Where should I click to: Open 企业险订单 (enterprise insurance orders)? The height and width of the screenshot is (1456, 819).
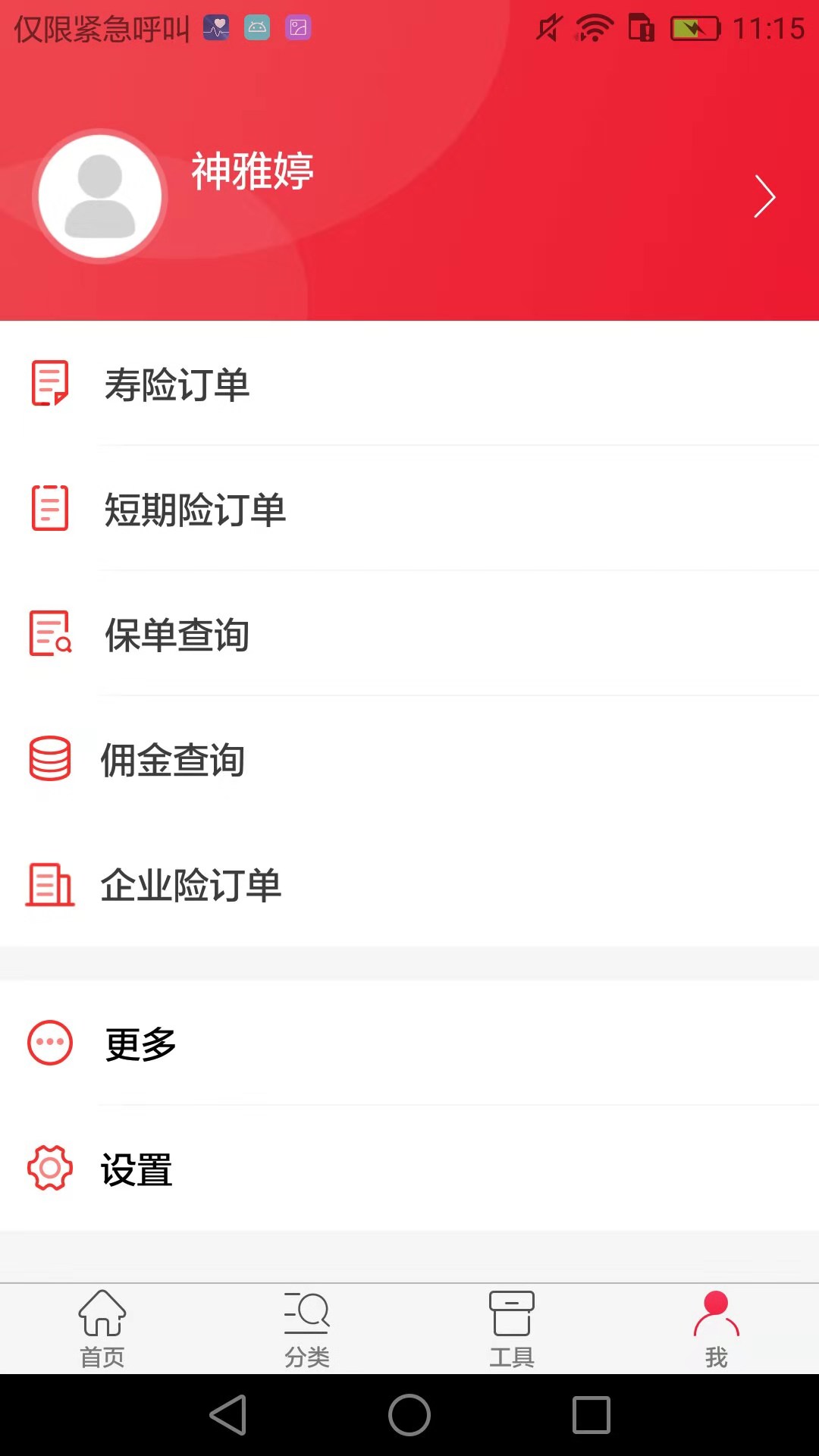[191, 885]
